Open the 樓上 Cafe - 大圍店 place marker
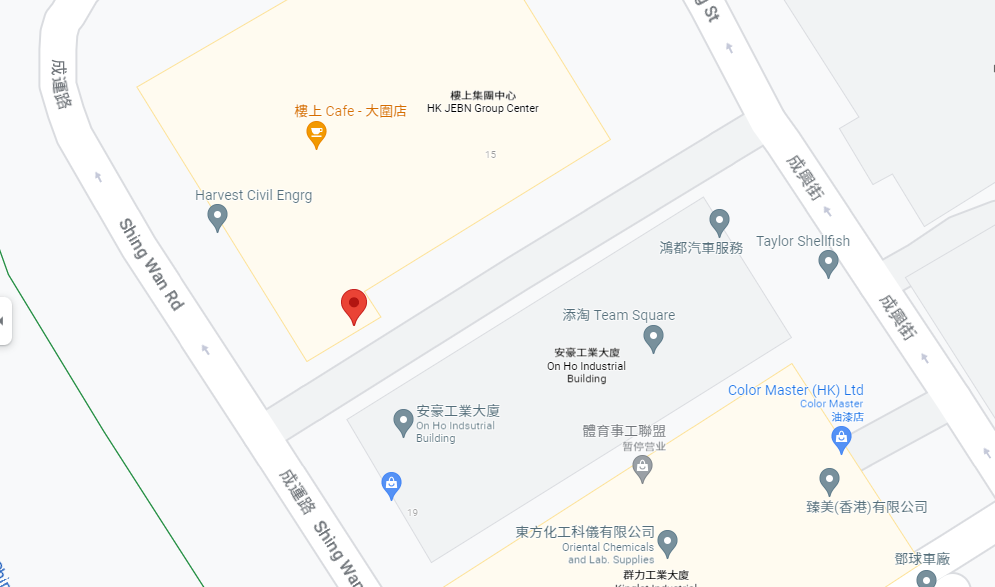 316,133
